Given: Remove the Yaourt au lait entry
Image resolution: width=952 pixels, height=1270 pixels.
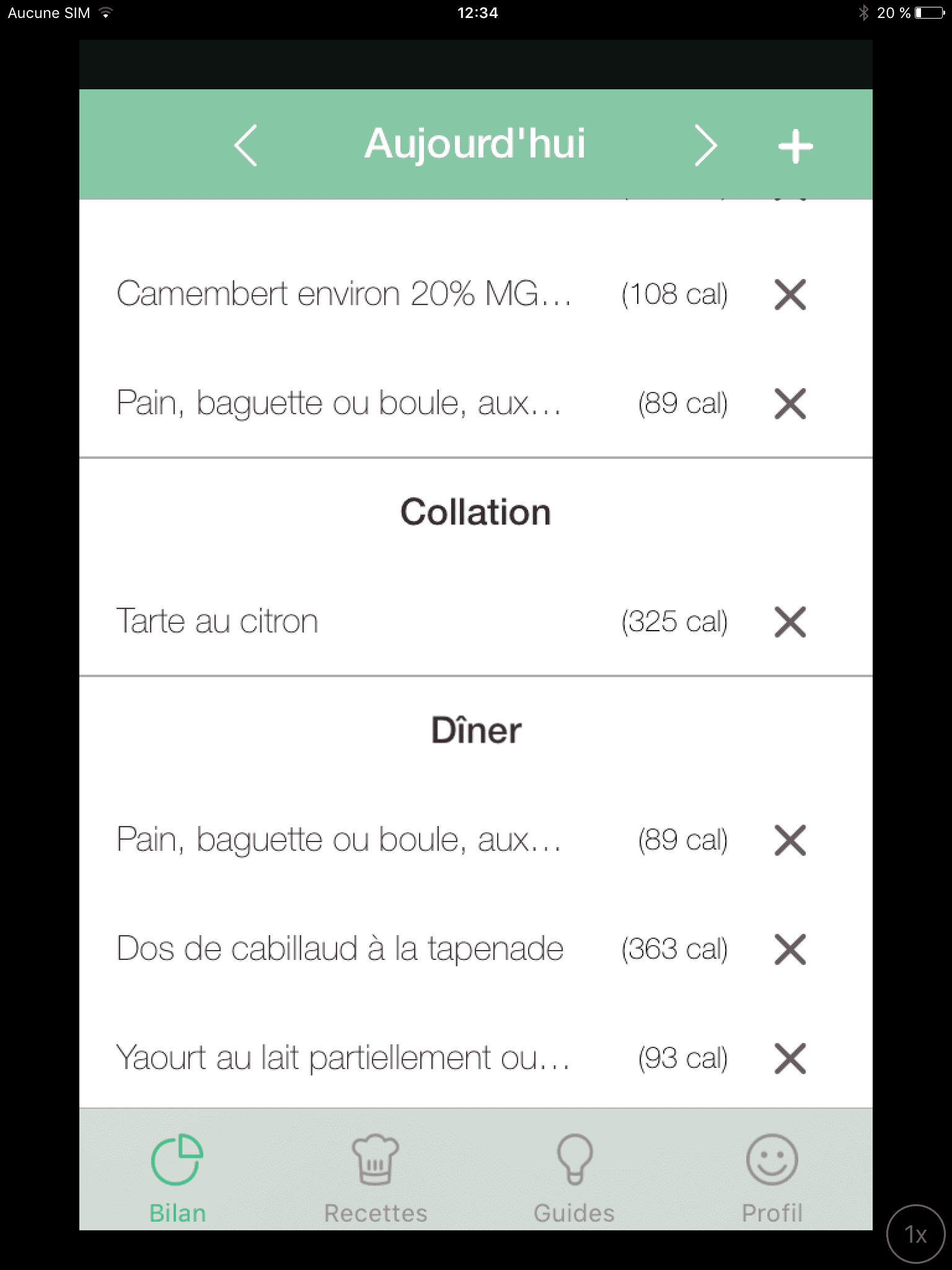Looking at the screenshot, I should click(x=790, y=1059).
